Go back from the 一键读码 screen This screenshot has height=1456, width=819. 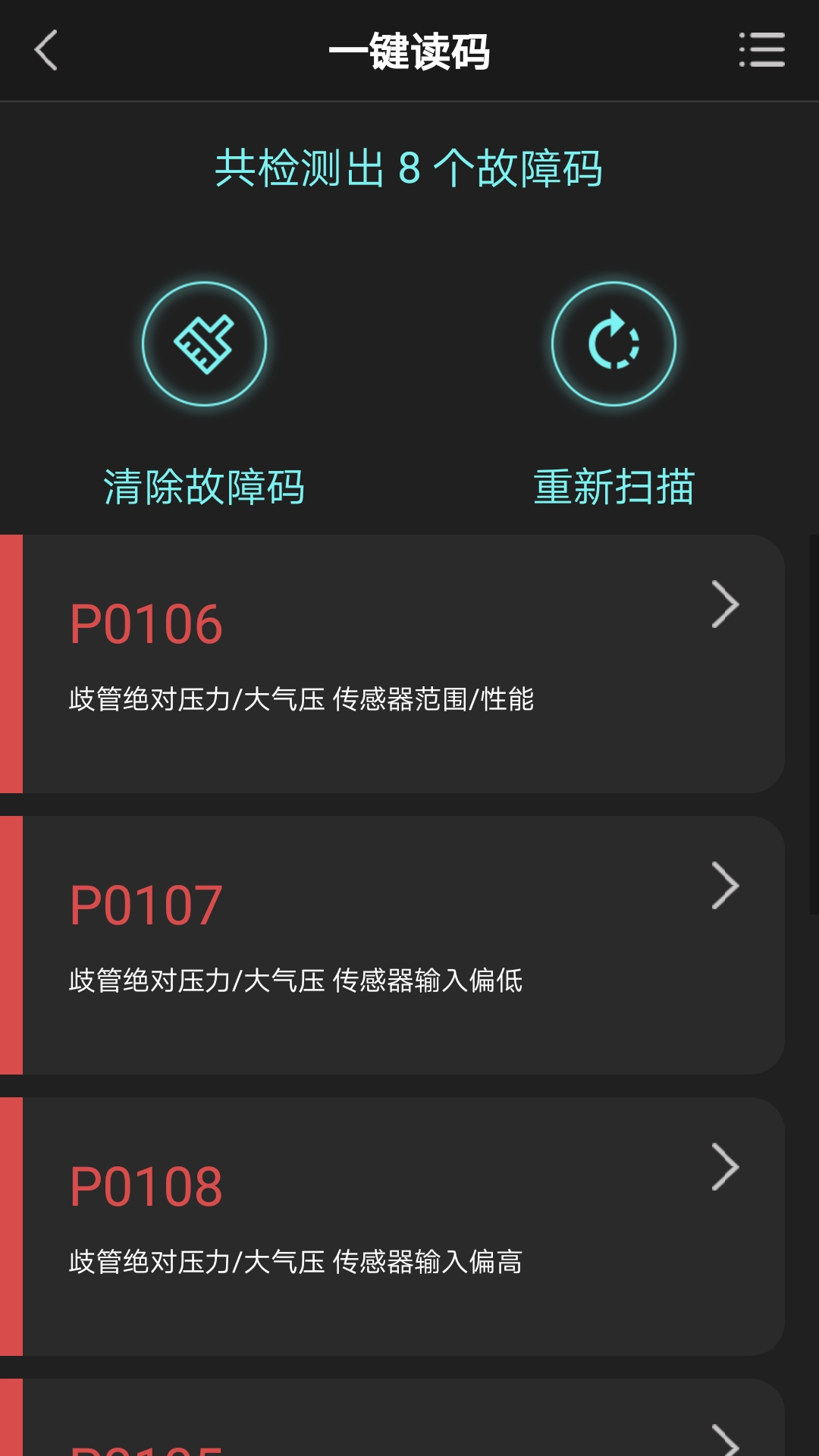pyautogui.click(x=46, y=51)
